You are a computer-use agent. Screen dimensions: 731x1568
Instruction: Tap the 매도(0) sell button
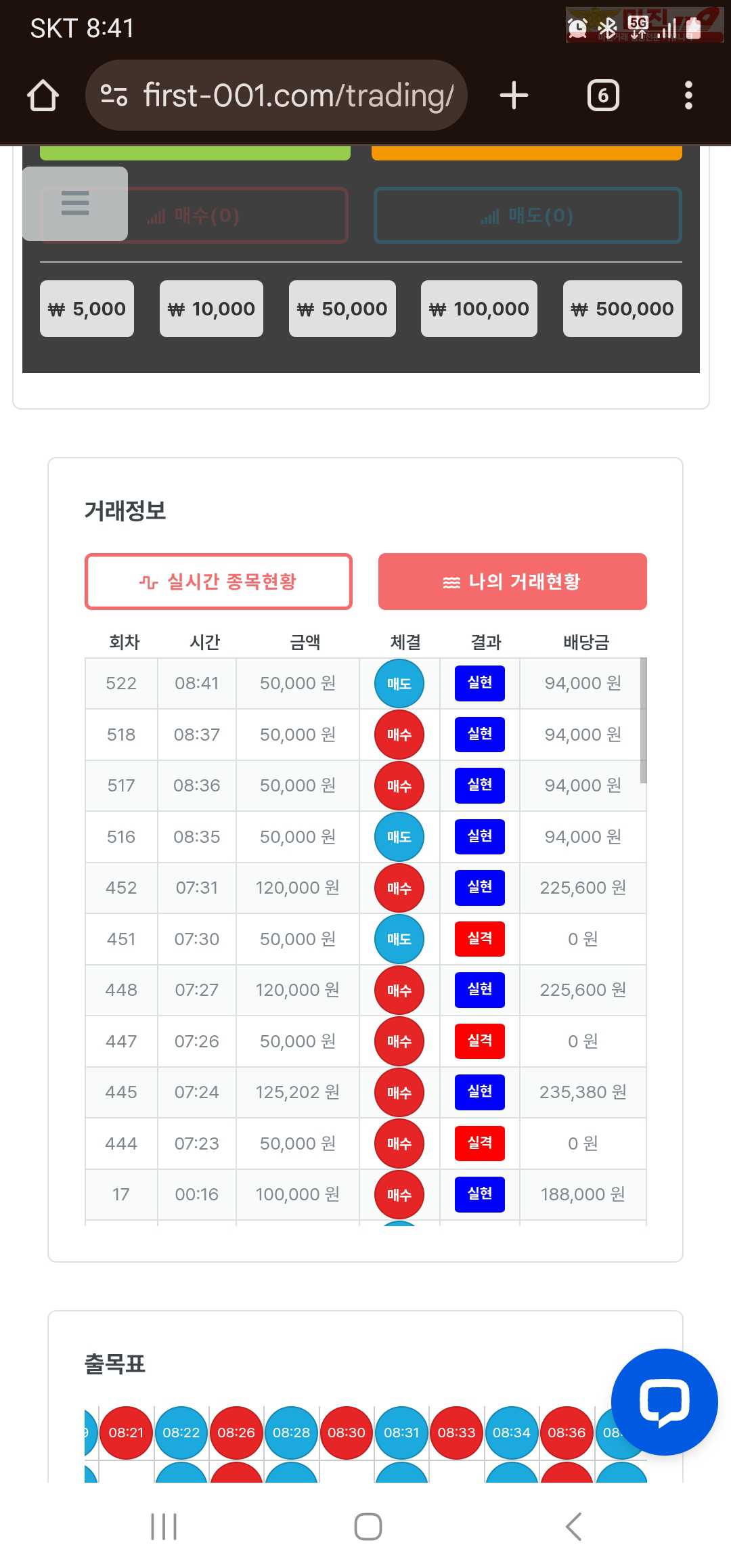click(527, 216)
